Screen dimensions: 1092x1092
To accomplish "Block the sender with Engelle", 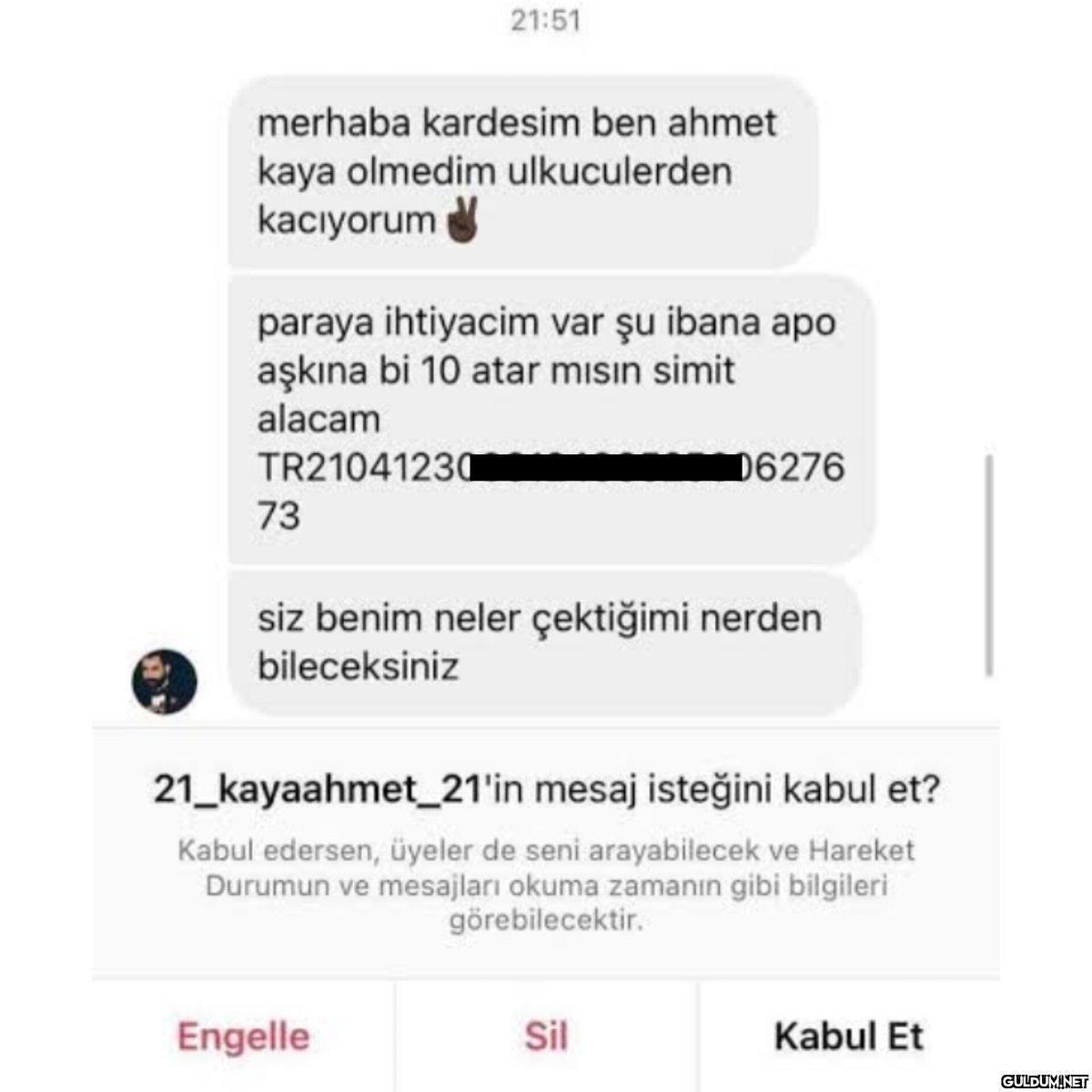I will [243, 1036].
